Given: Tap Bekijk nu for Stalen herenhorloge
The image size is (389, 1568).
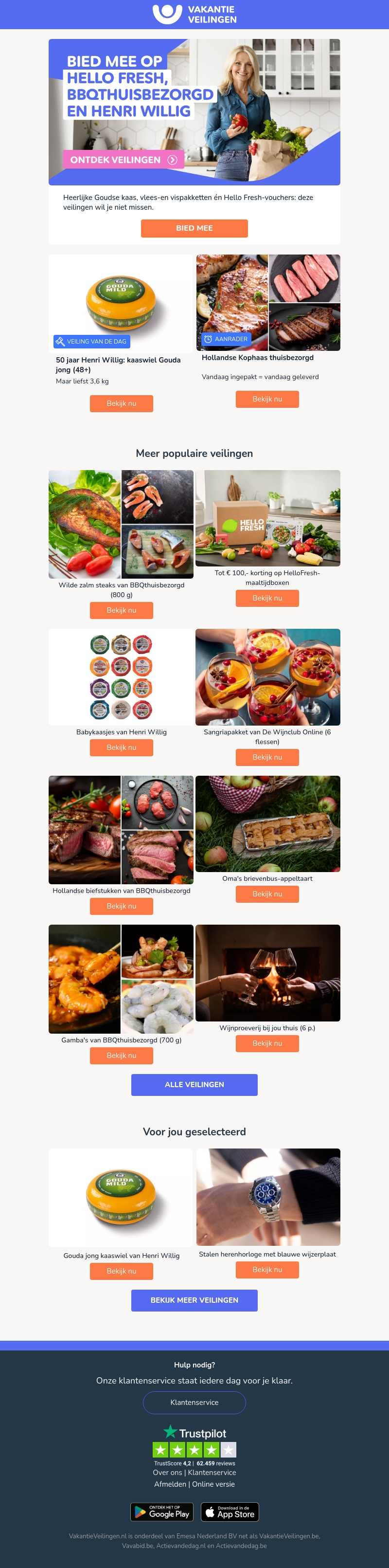Looking at the screenshot, I should (x=267, y=1270).
